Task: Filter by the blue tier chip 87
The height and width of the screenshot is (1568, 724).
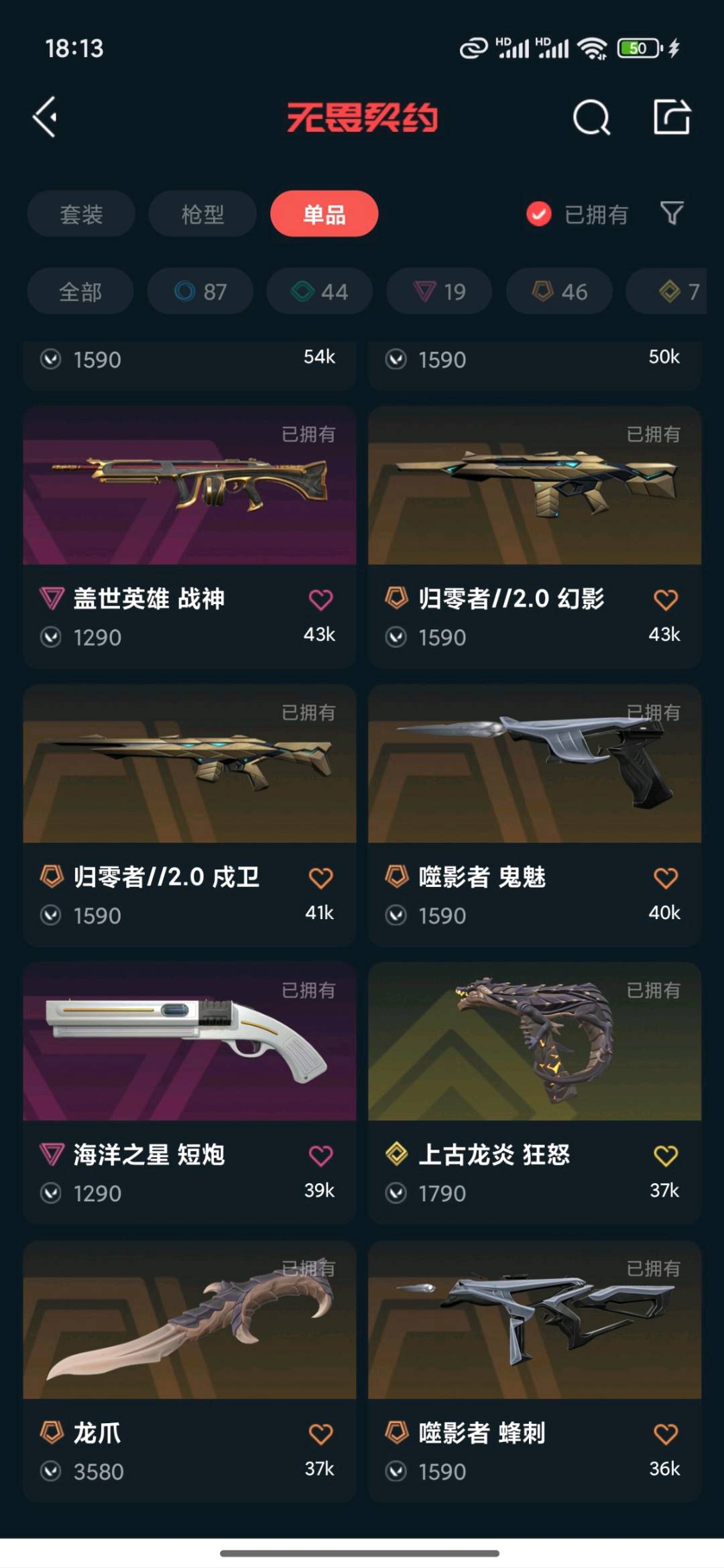Action: (x=200, y=292)
